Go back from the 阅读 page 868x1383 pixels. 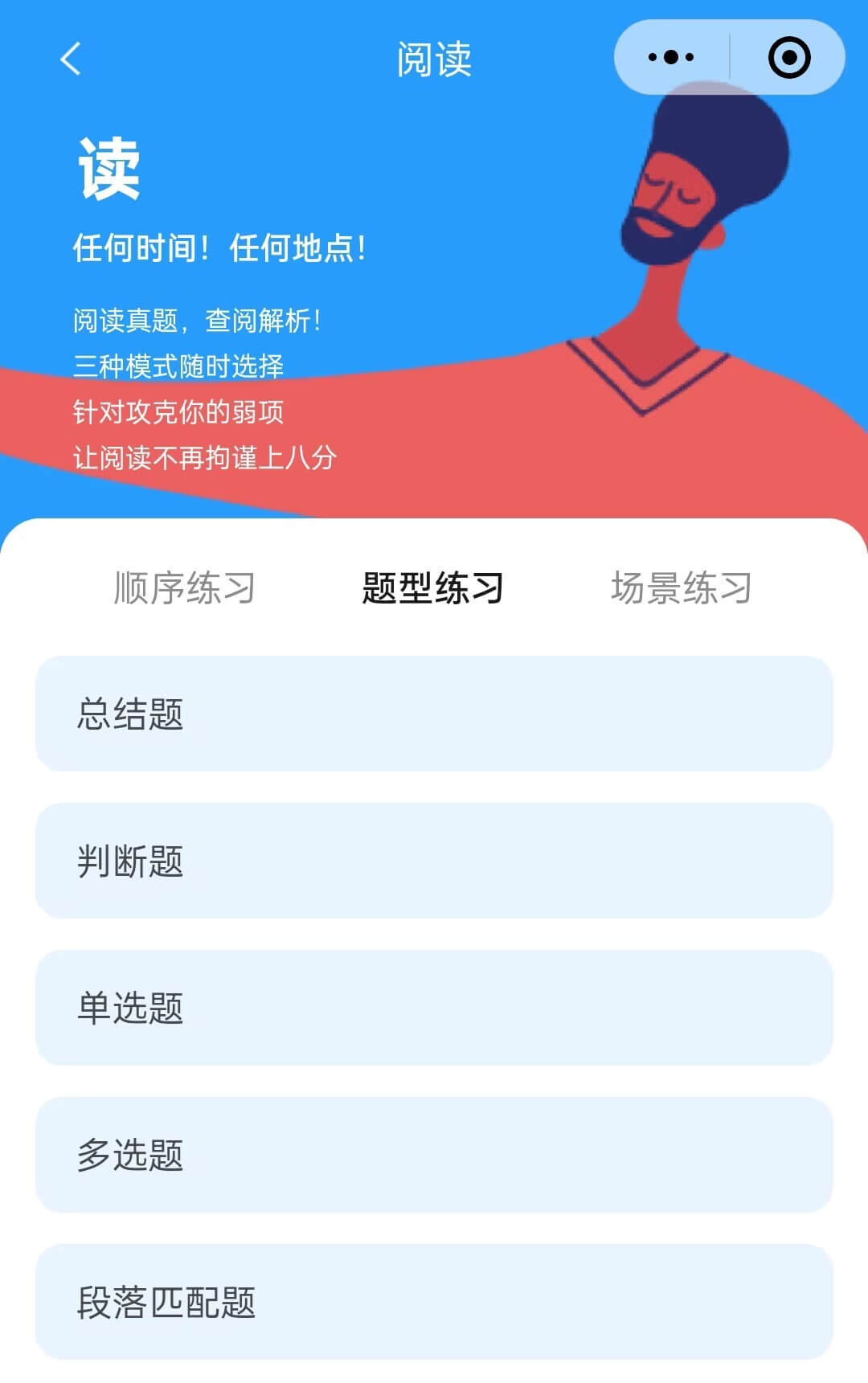click(71, 59)
